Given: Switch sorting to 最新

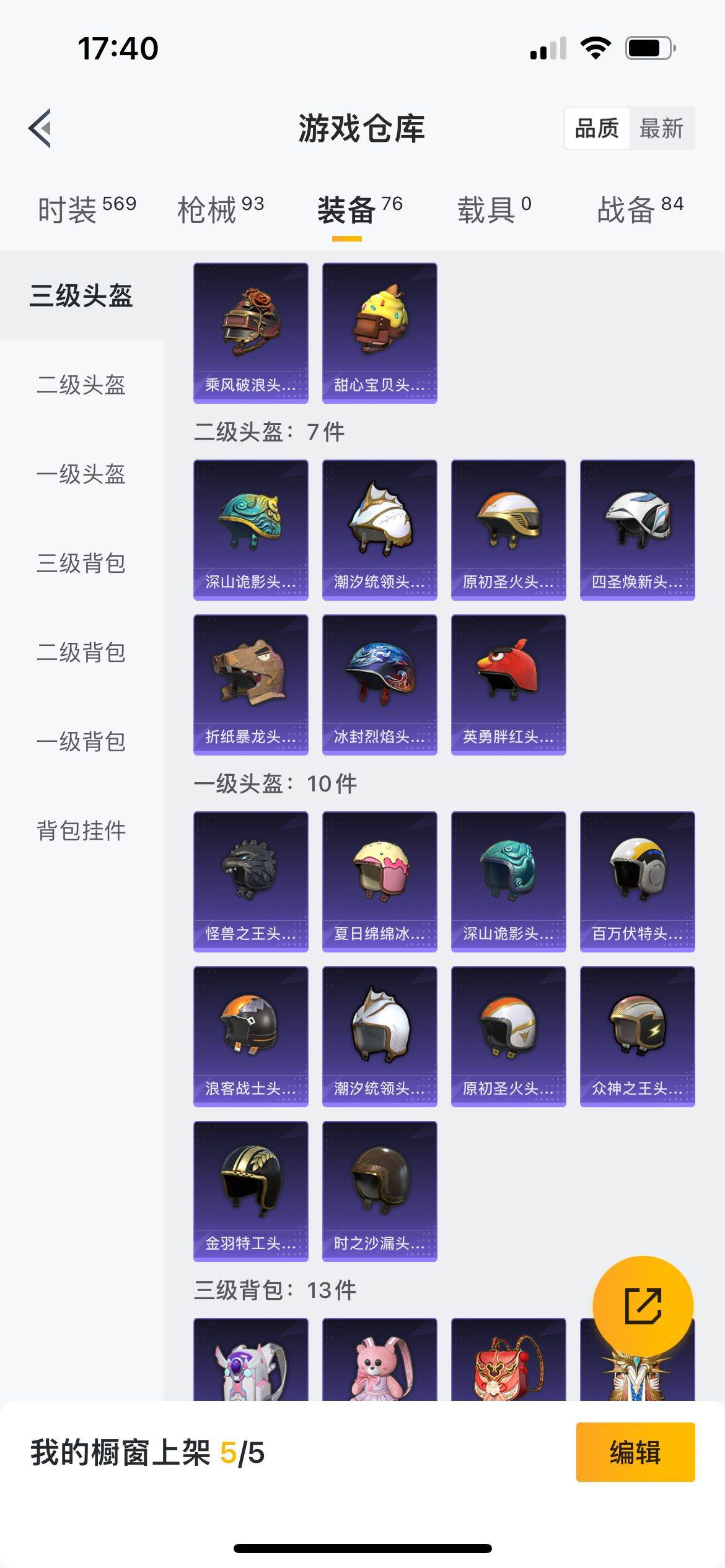Looking at the screenshot, I should [x=661, y=128].
